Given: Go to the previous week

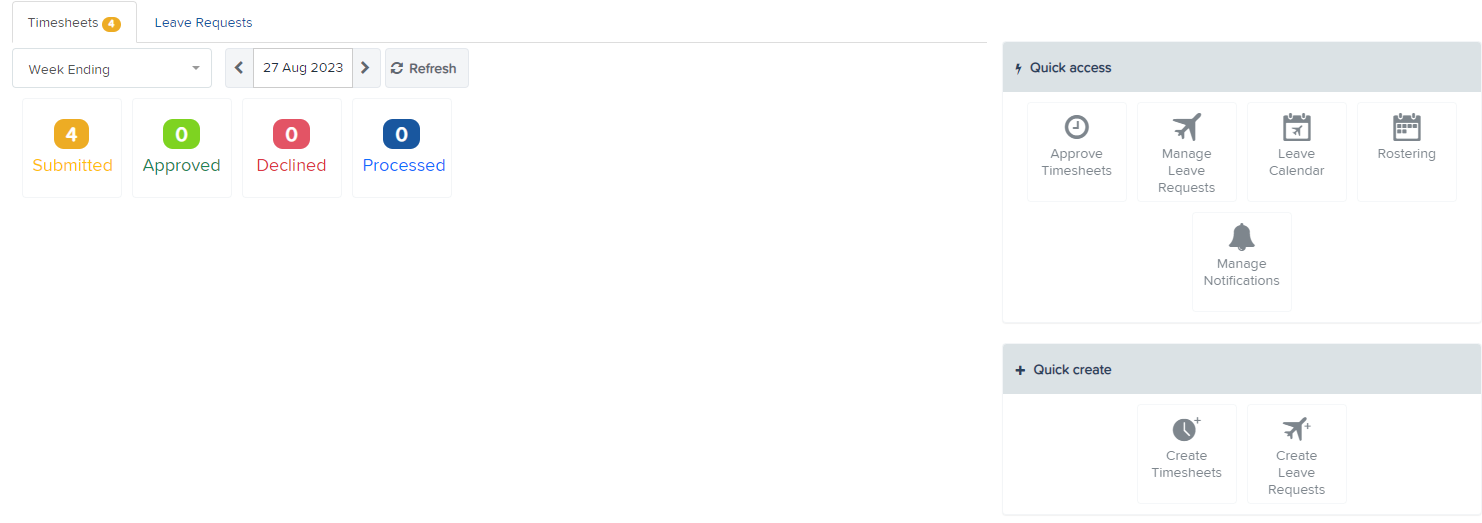Looking at the screenshot, I should pyautogui.click(x=239, y=68).
